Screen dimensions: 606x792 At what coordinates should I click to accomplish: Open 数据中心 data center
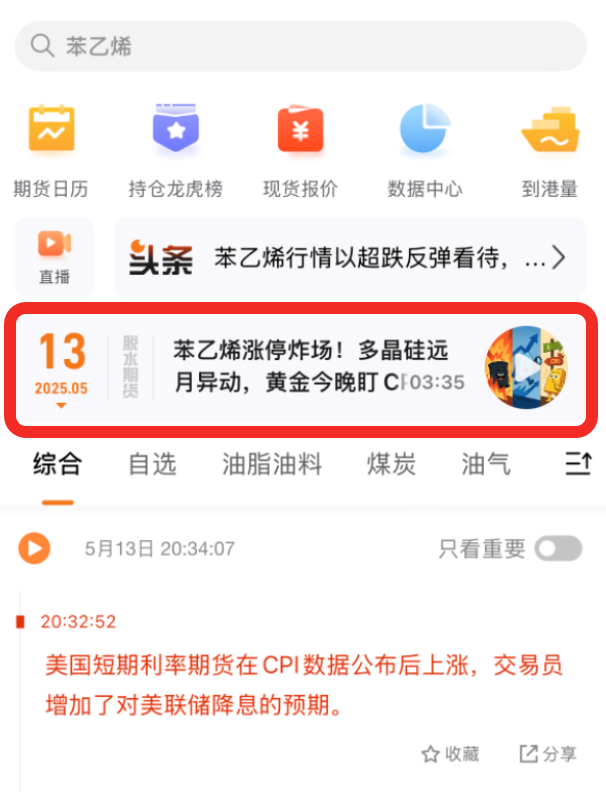[425, 150]
